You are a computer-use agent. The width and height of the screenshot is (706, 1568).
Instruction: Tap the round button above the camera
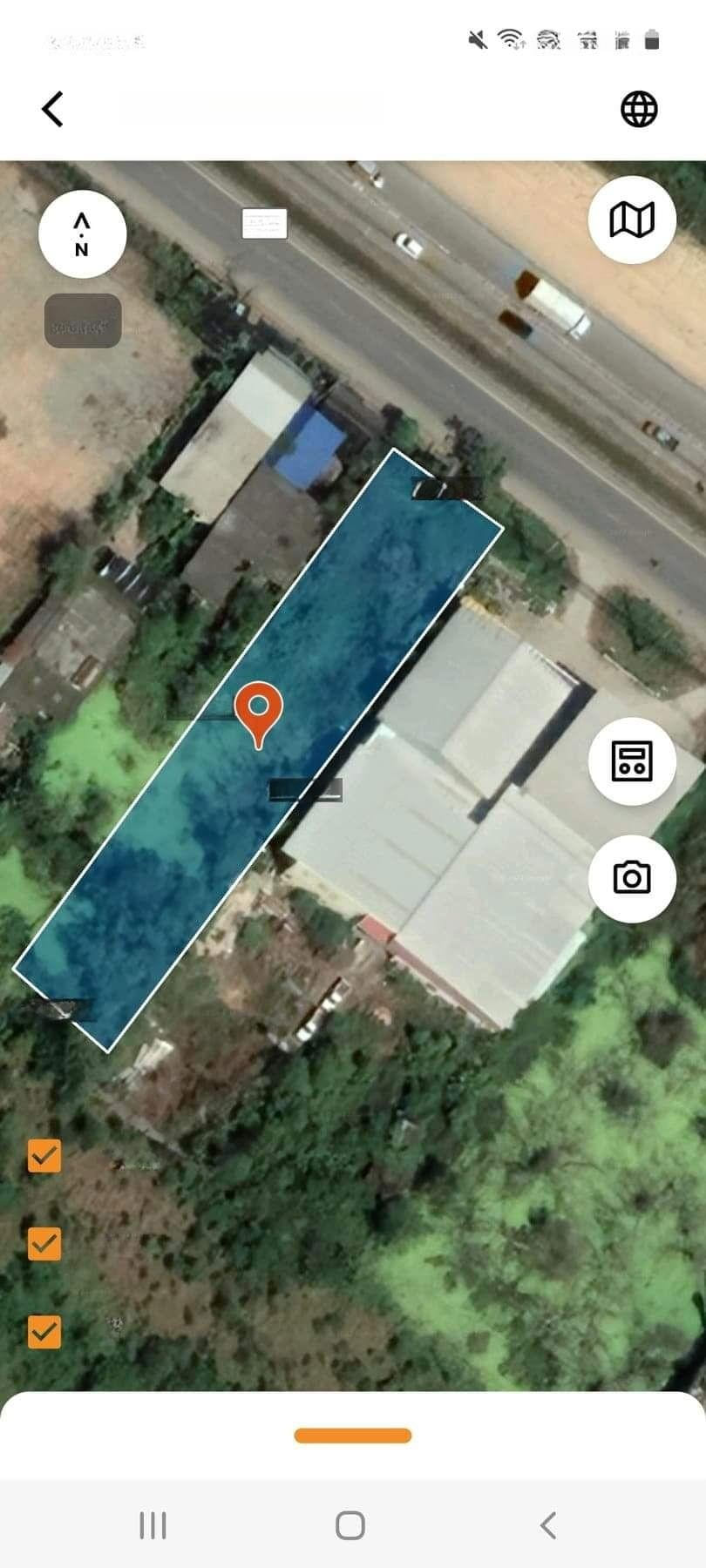click(632, 760)
